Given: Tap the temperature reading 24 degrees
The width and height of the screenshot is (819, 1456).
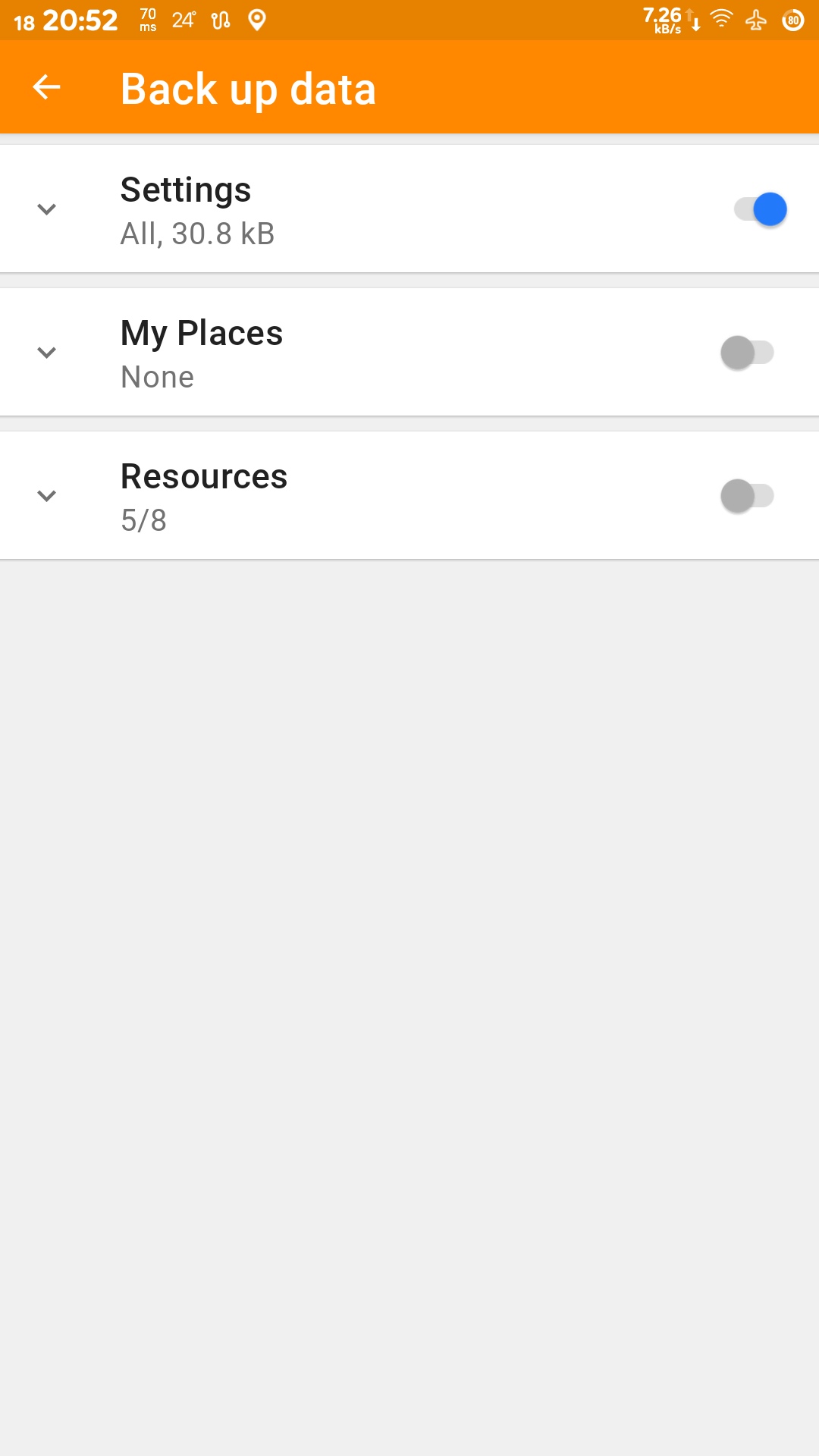Looking at the screenshot, I should [x=182, y=20].
